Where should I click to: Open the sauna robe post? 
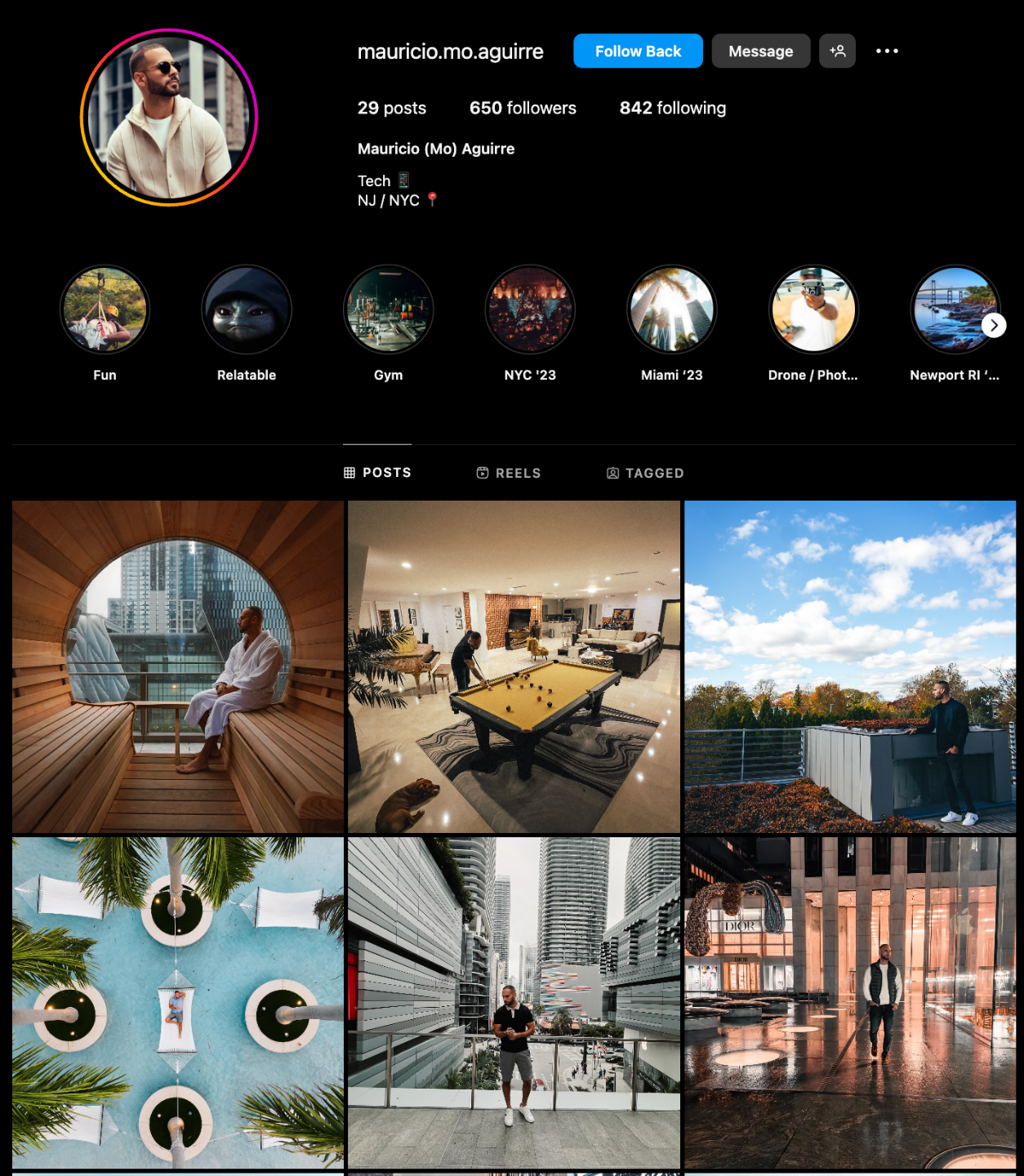click(x=178, y=666)
